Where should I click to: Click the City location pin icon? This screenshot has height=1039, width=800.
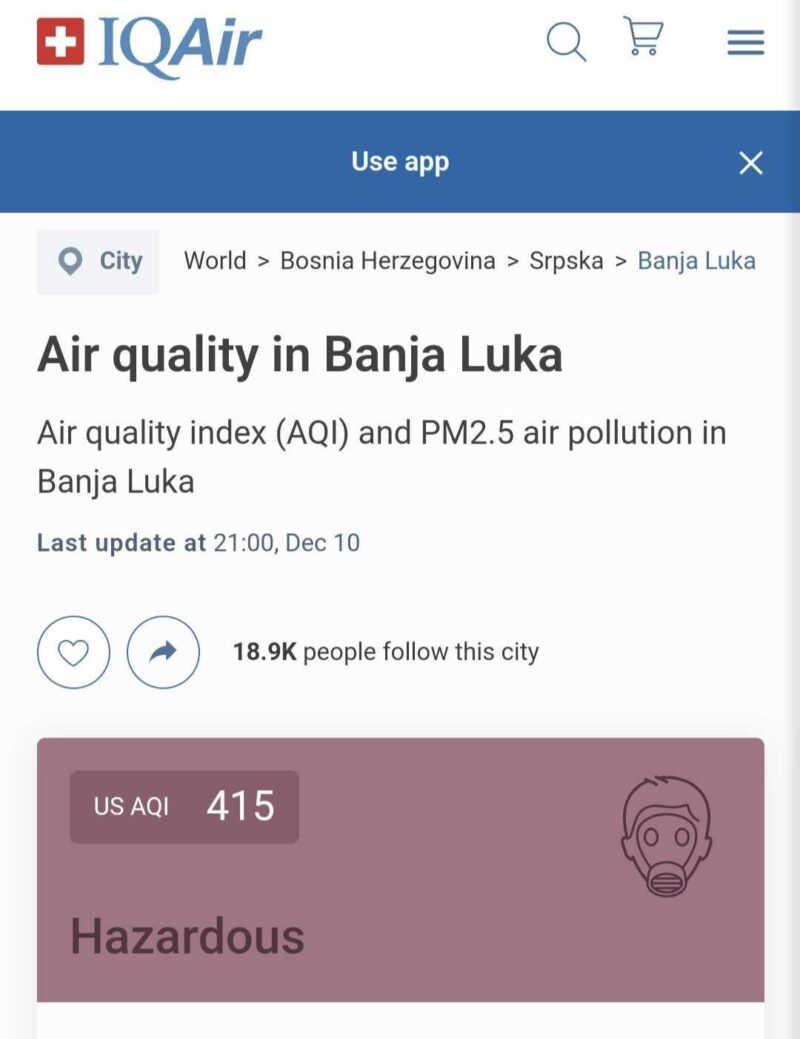69,260
